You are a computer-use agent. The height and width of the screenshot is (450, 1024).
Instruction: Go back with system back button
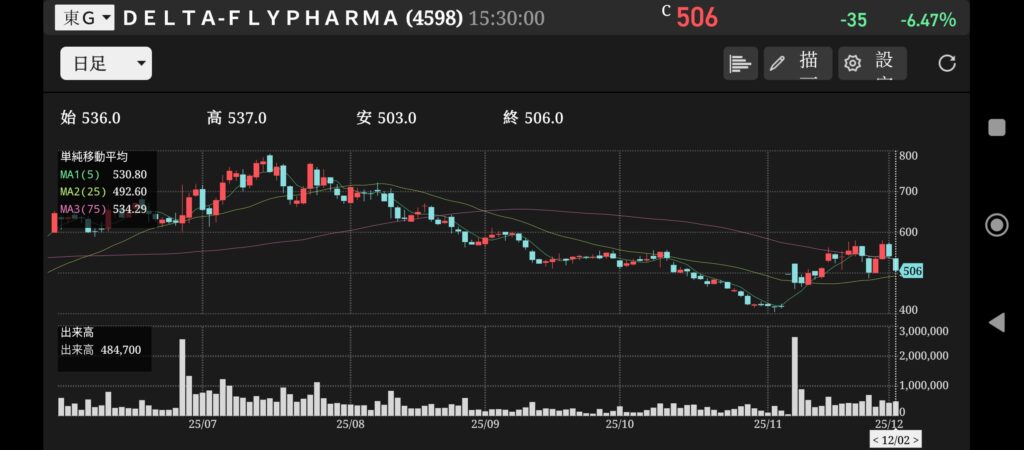pyautogui.click(x=996, y=322)
